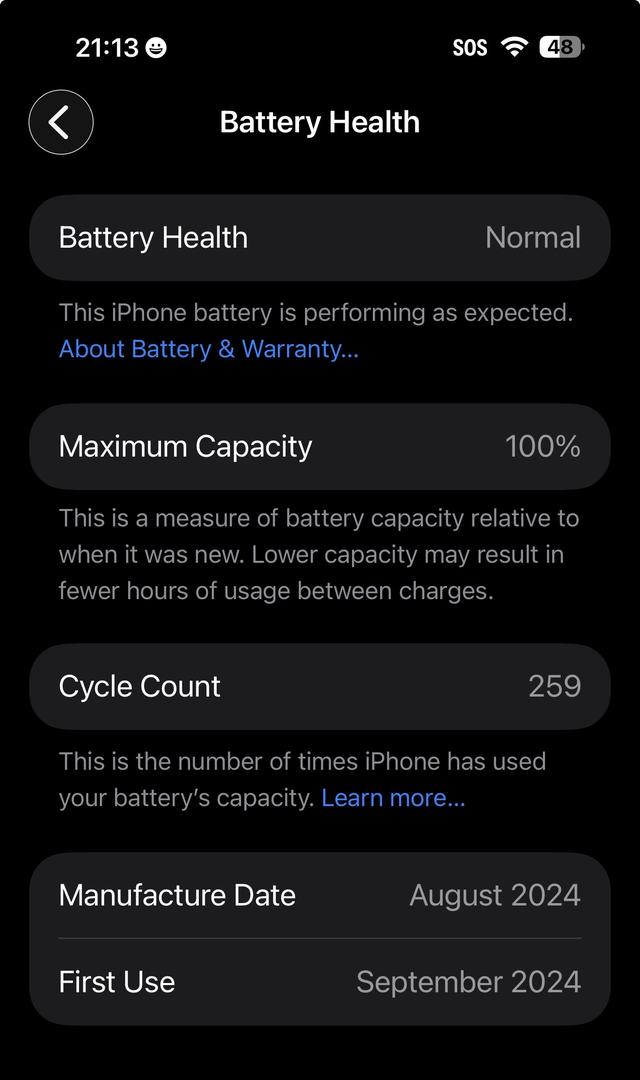640x1080 pixels.
Task: Open the About Battery & Warranty link
Action: point(208,349)
